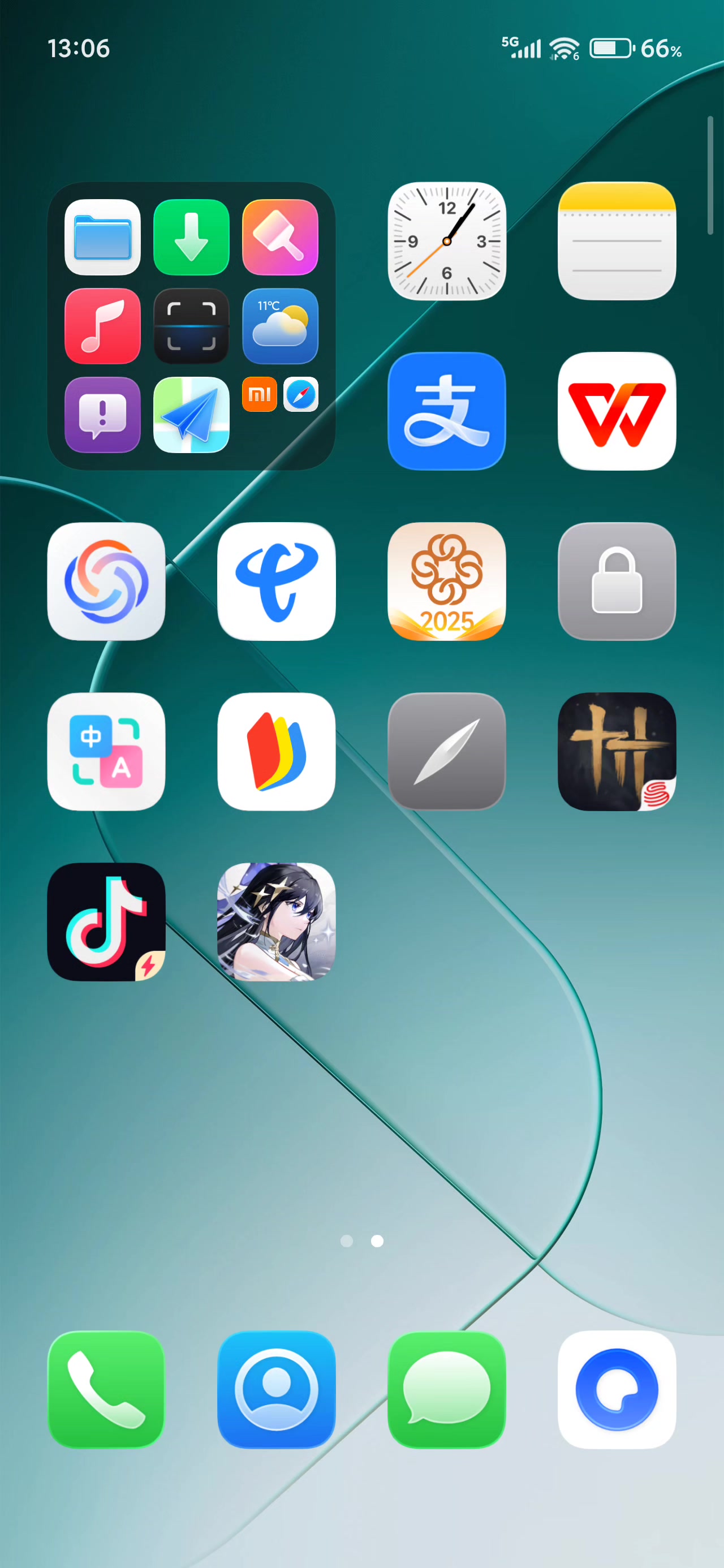Viewport: 724px width, 1568px height.
Task: Open the app with 2025 badge
Action: point(446,581)
